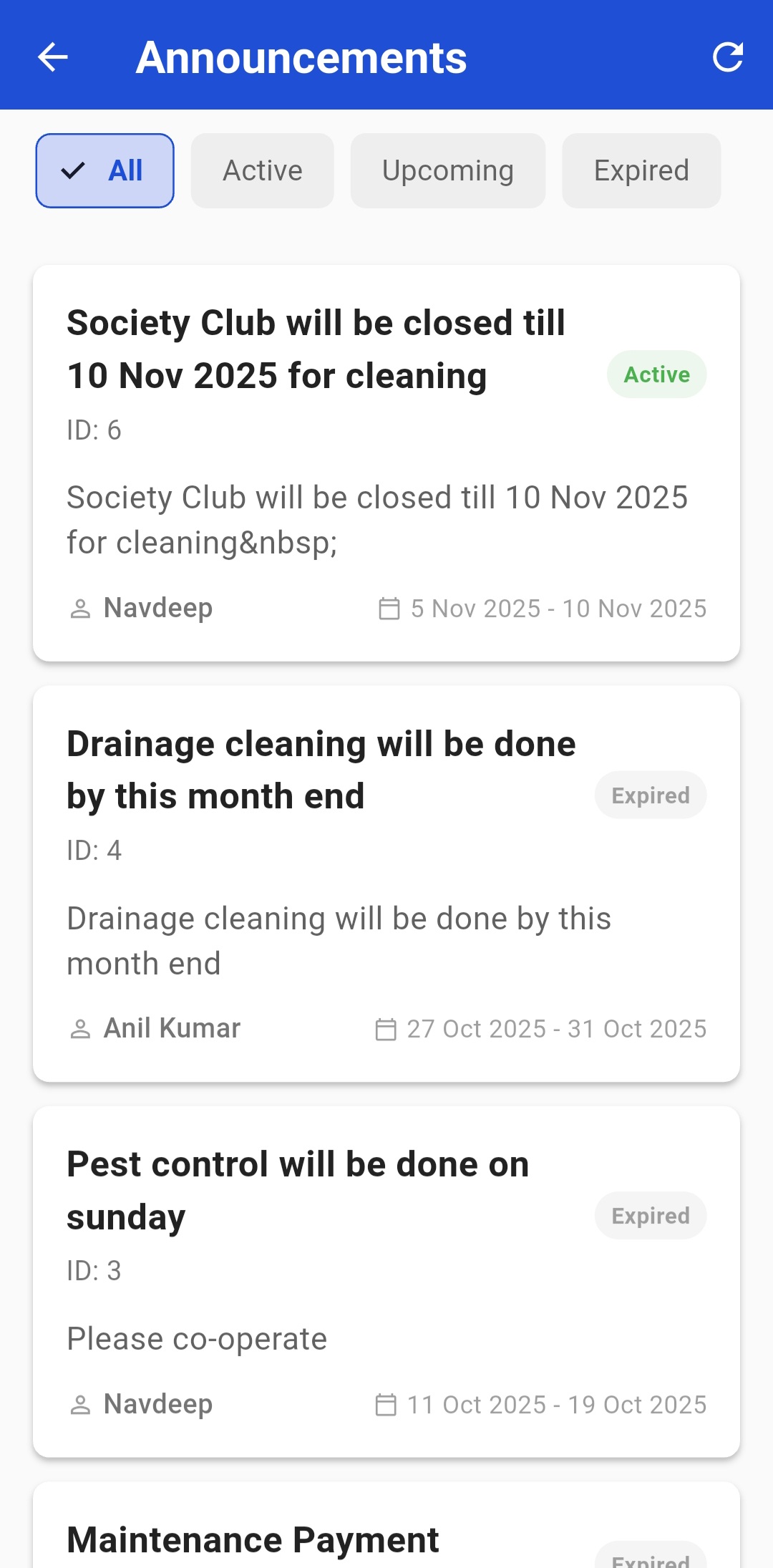The height and width of the screenshot is (1568, 773).
Task: Tap the Active status badge on Society Club card
Action: 656,374
